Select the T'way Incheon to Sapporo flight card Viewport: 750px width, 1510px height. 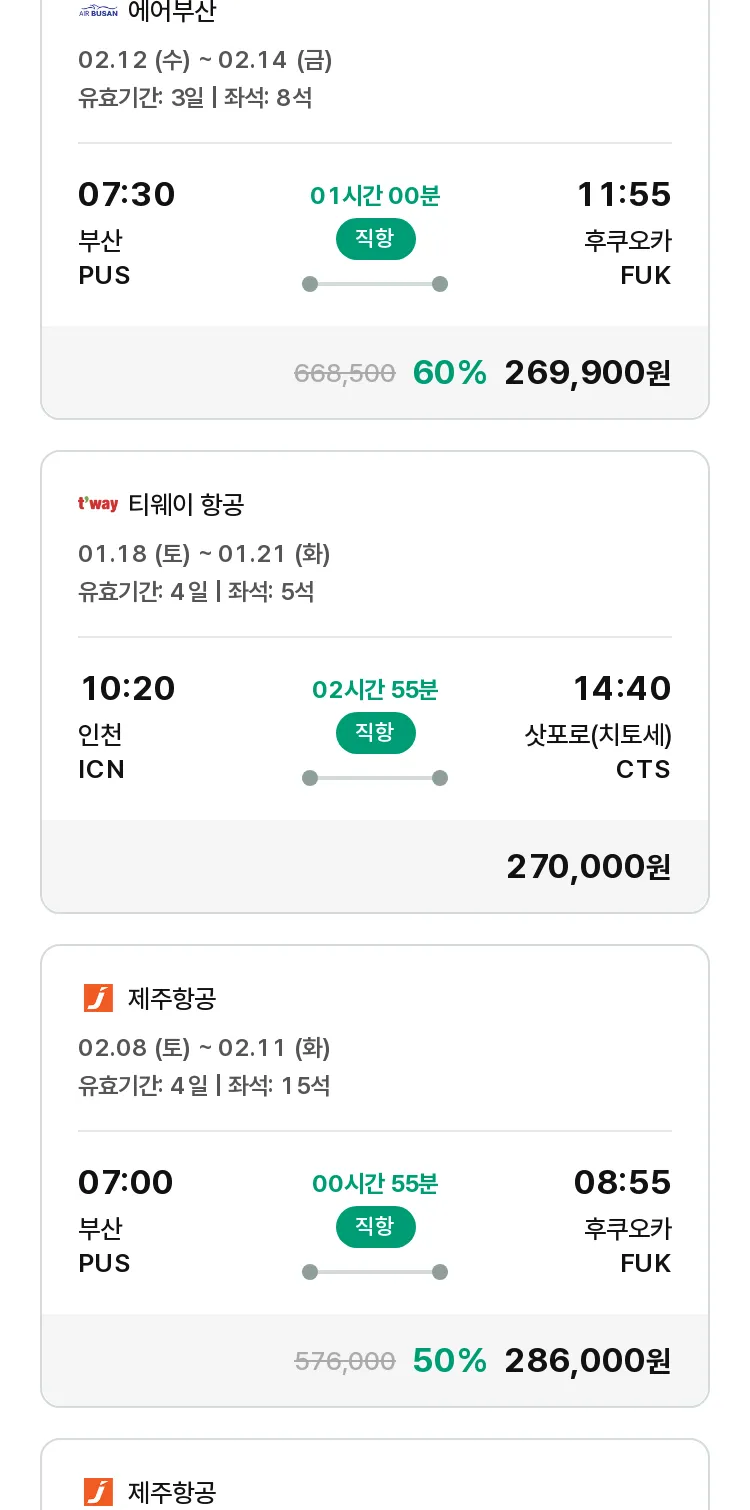375,682
